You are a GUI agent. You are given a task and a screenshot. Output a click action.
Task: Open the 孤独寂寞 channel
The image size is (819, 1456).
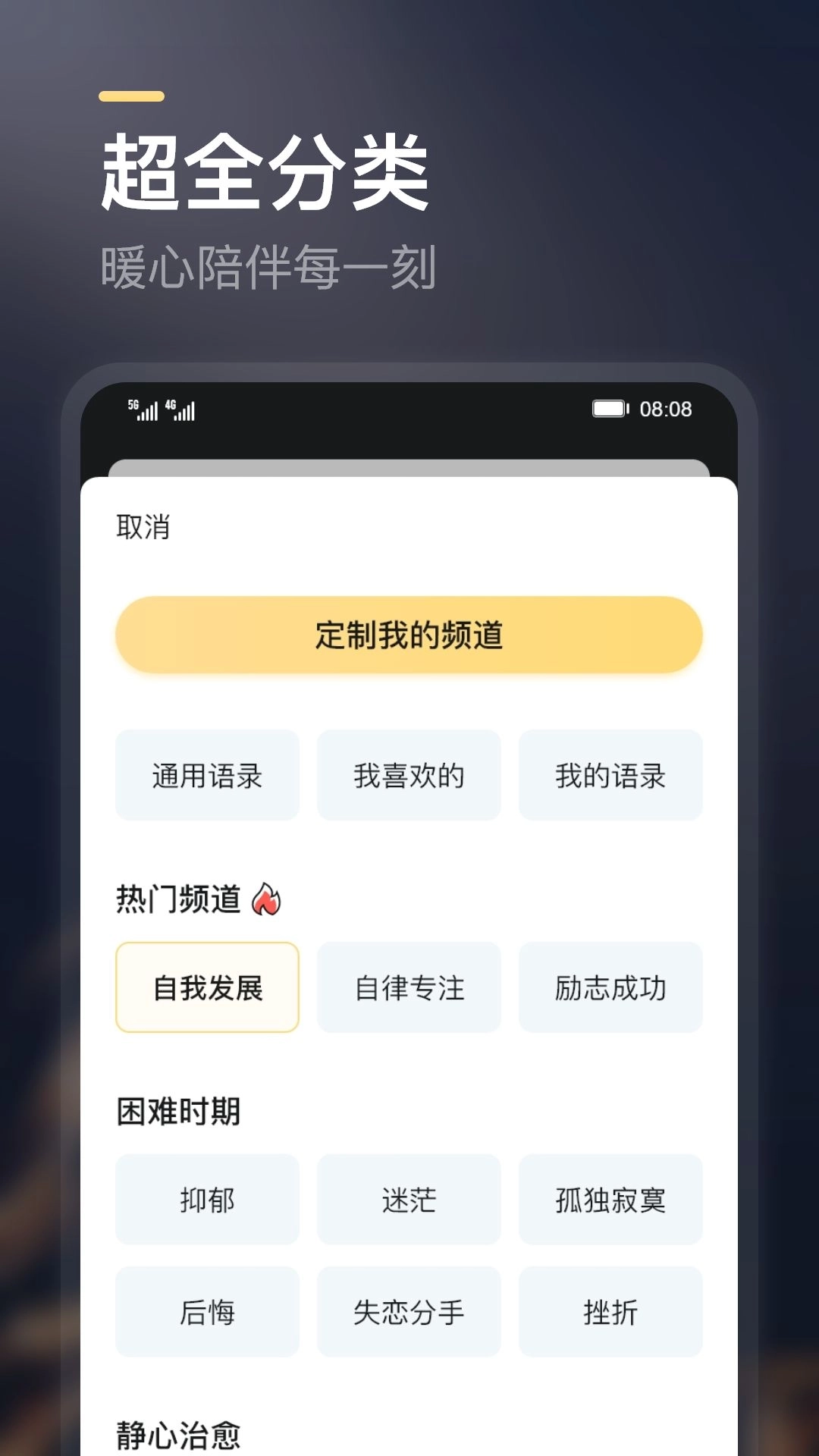(x=610, y=1199)
